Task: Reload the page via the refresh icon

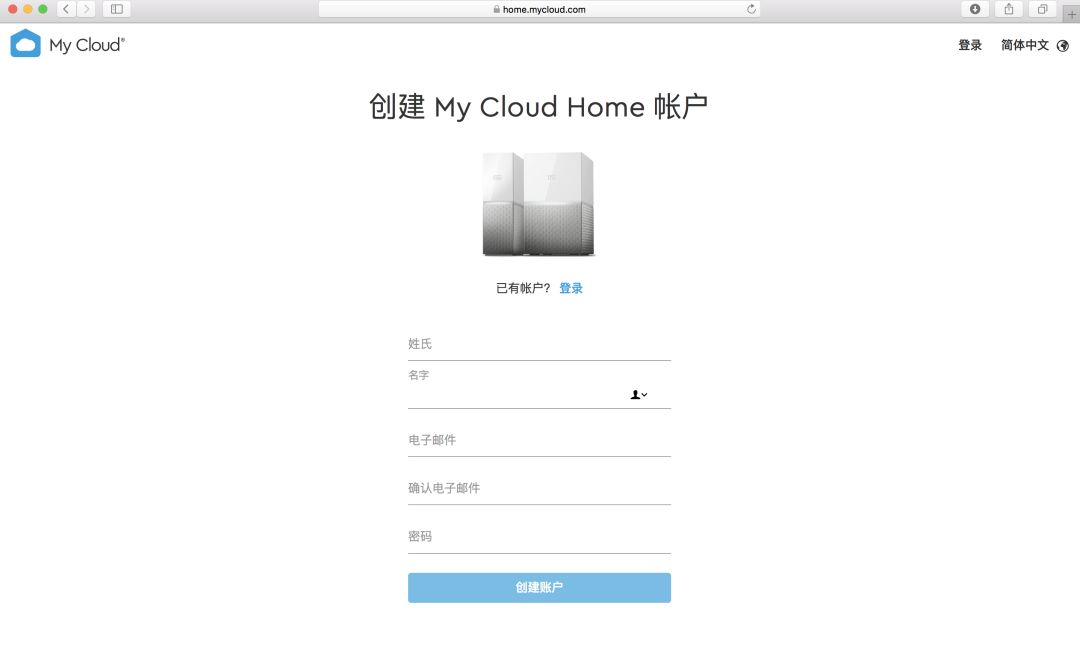Action: [x=751, y=9]
